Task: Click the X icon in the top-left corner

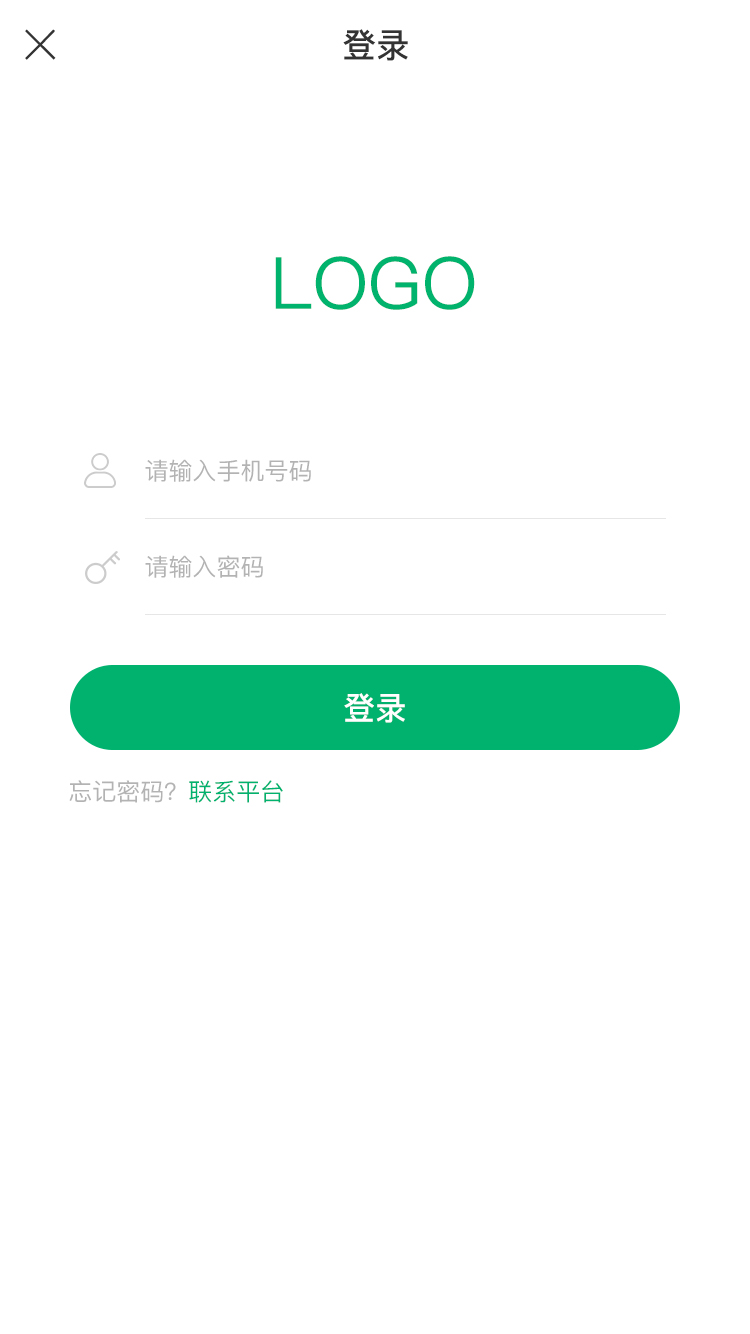Action: coord(40,44)
